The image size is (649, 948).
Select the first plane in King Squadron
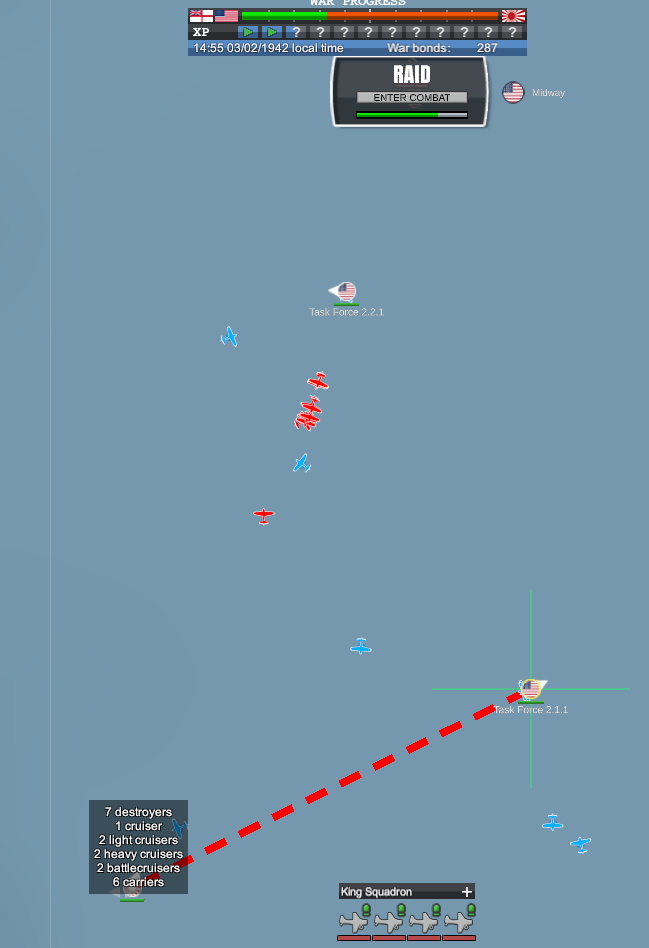tap(354, 920)
